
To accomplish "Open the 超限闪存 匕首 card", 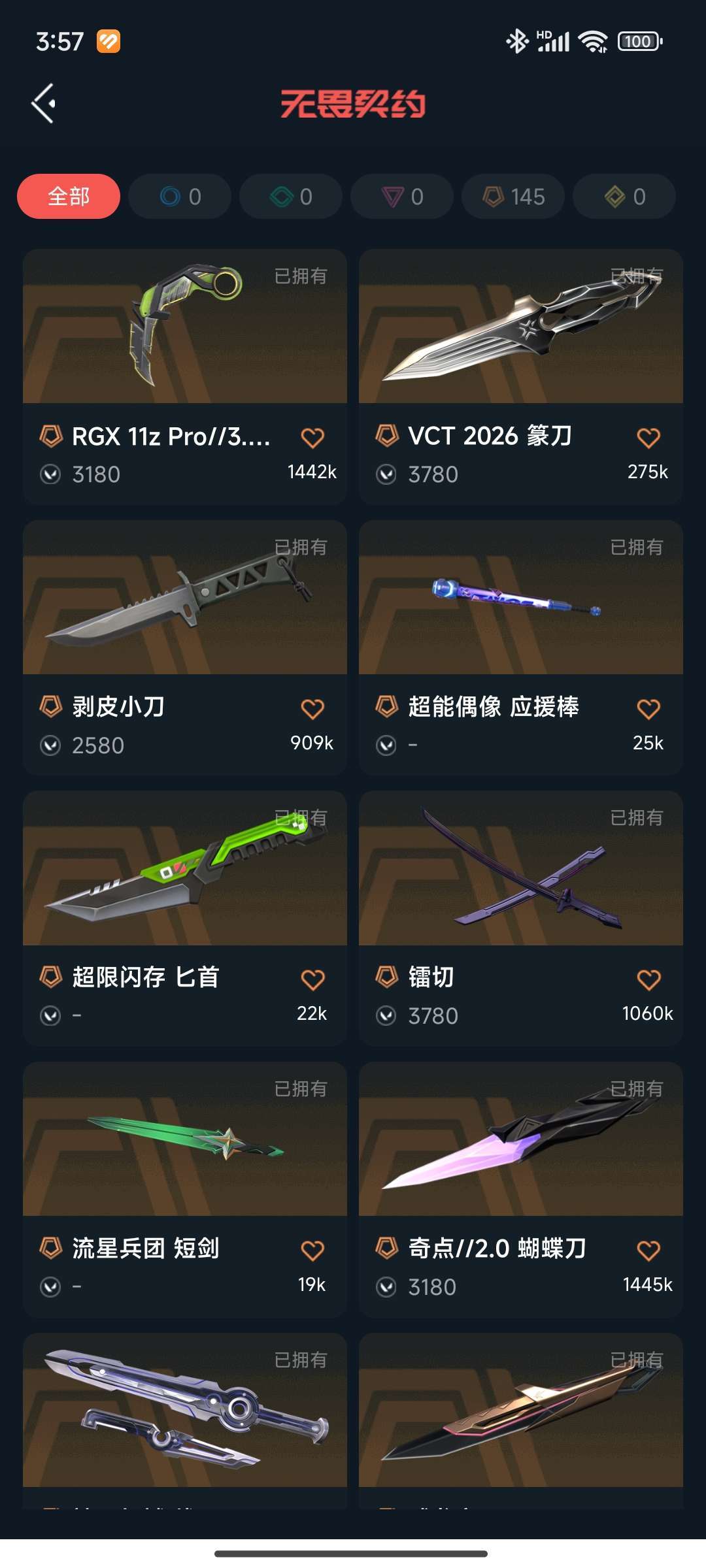I will click(x=184, y=869).
